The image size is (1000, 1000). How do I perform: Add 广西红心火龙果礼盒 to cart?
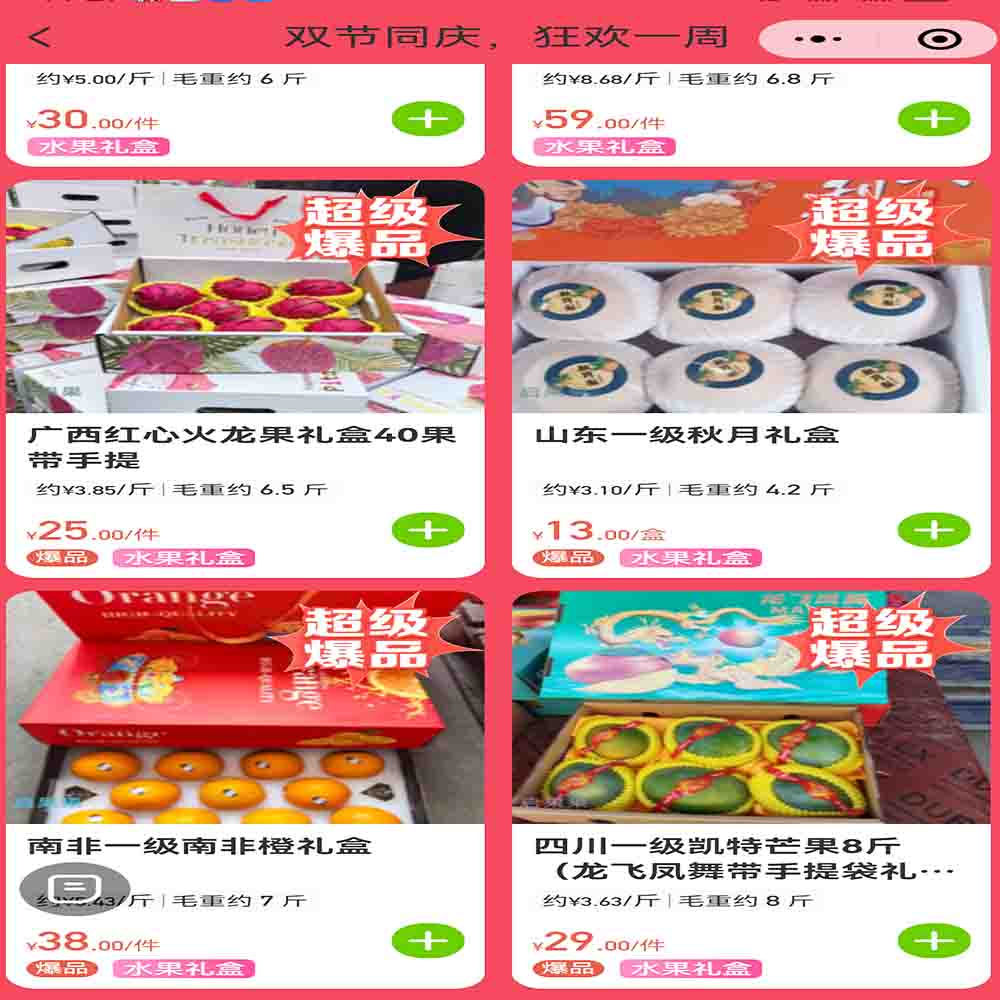428,530
